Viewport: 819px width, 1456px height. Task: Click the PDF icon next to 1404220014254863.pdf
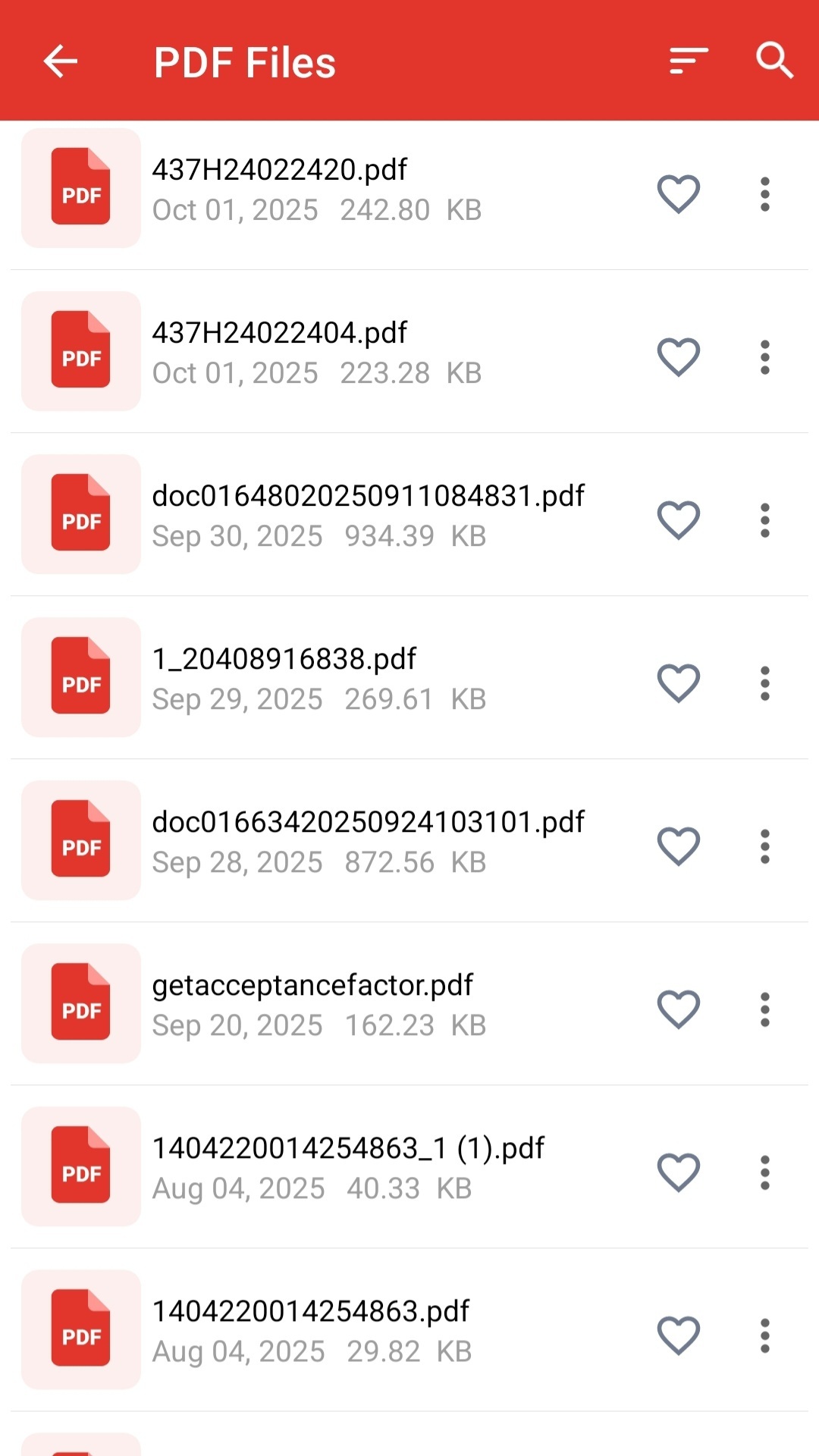80,1331
